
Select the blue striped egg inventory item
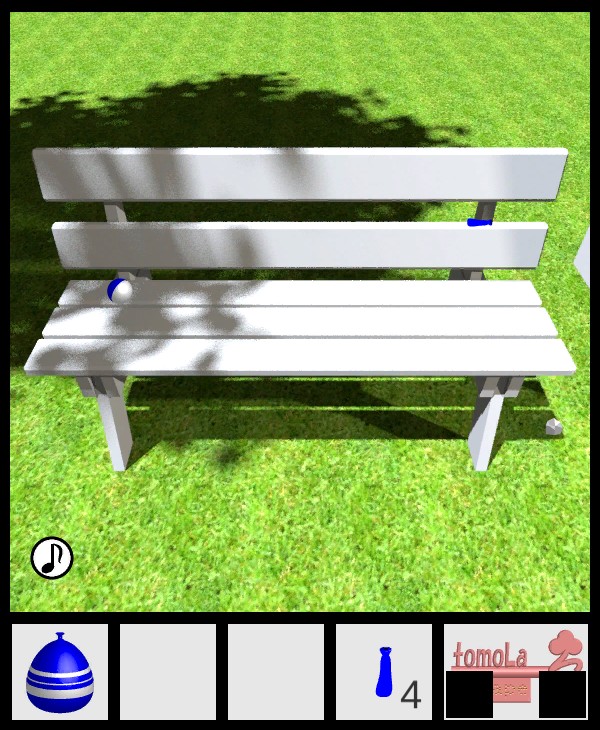(60, 673)
